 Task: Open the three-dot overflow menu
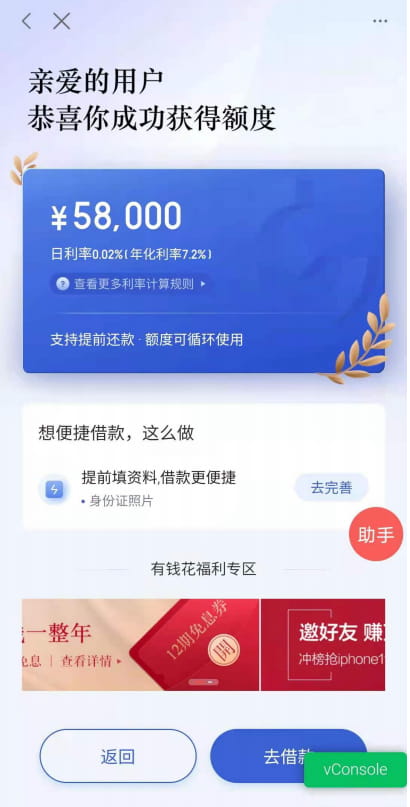click(380, 21)
